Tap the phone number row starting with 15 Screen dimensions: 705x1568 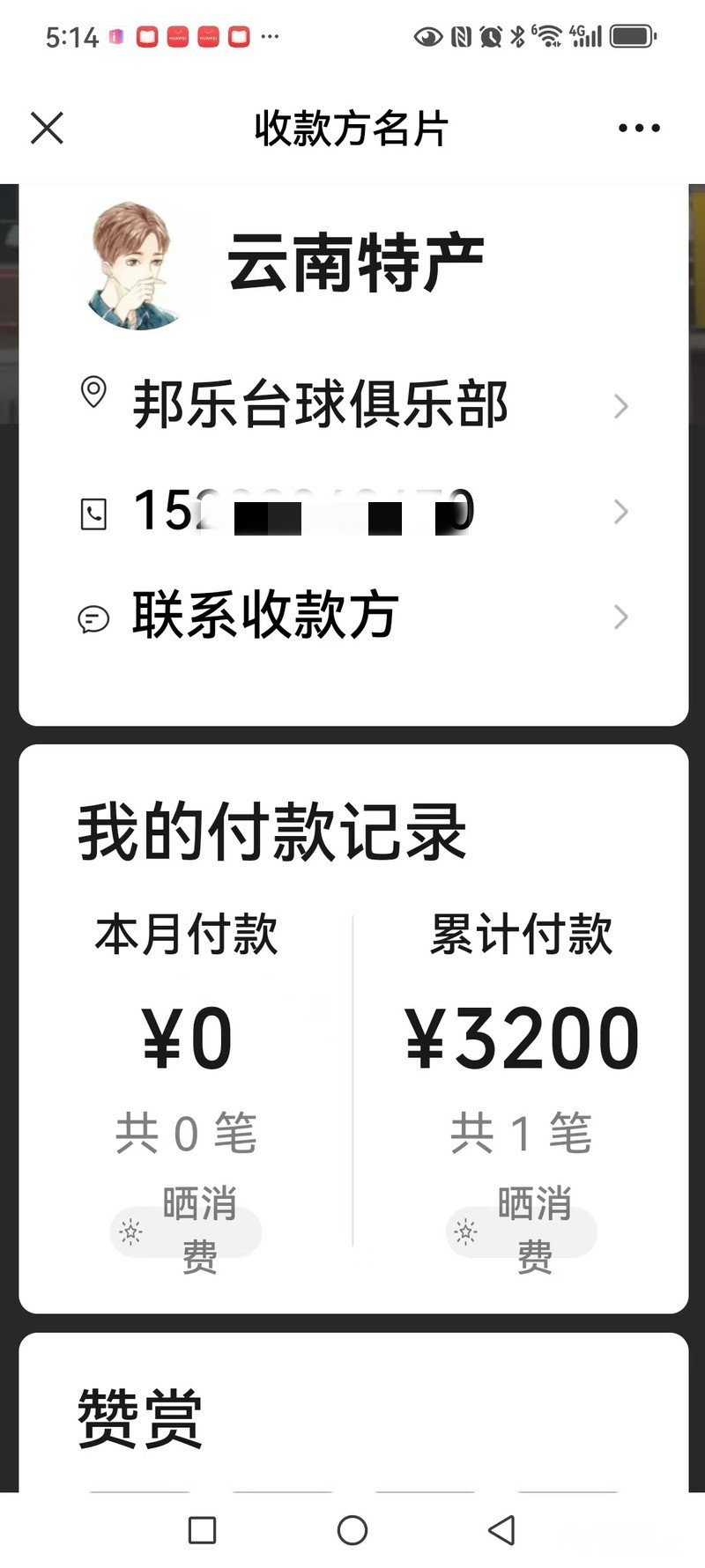[352, 511]
